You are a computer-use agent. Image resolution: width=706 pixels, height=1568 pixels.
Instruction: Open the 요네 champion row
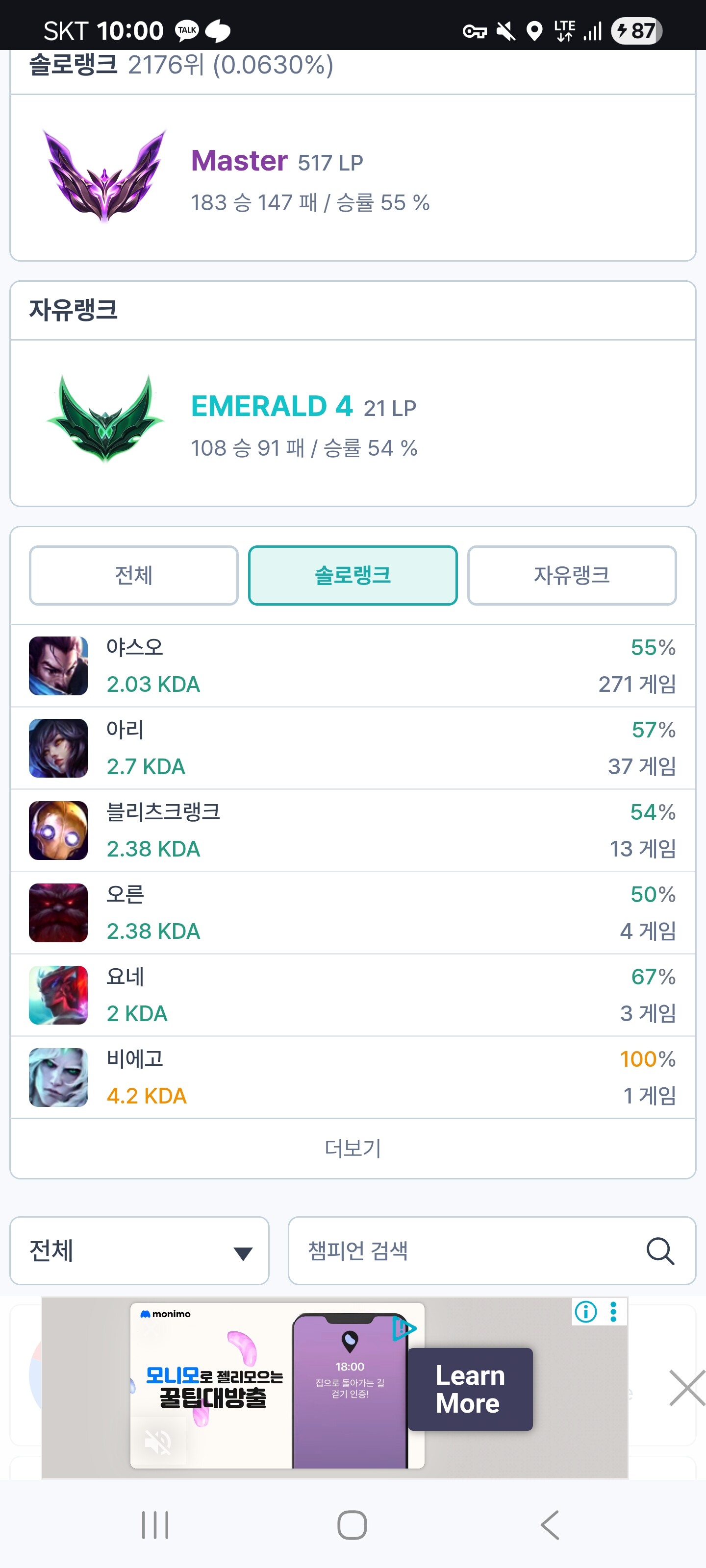coord(353,994)
